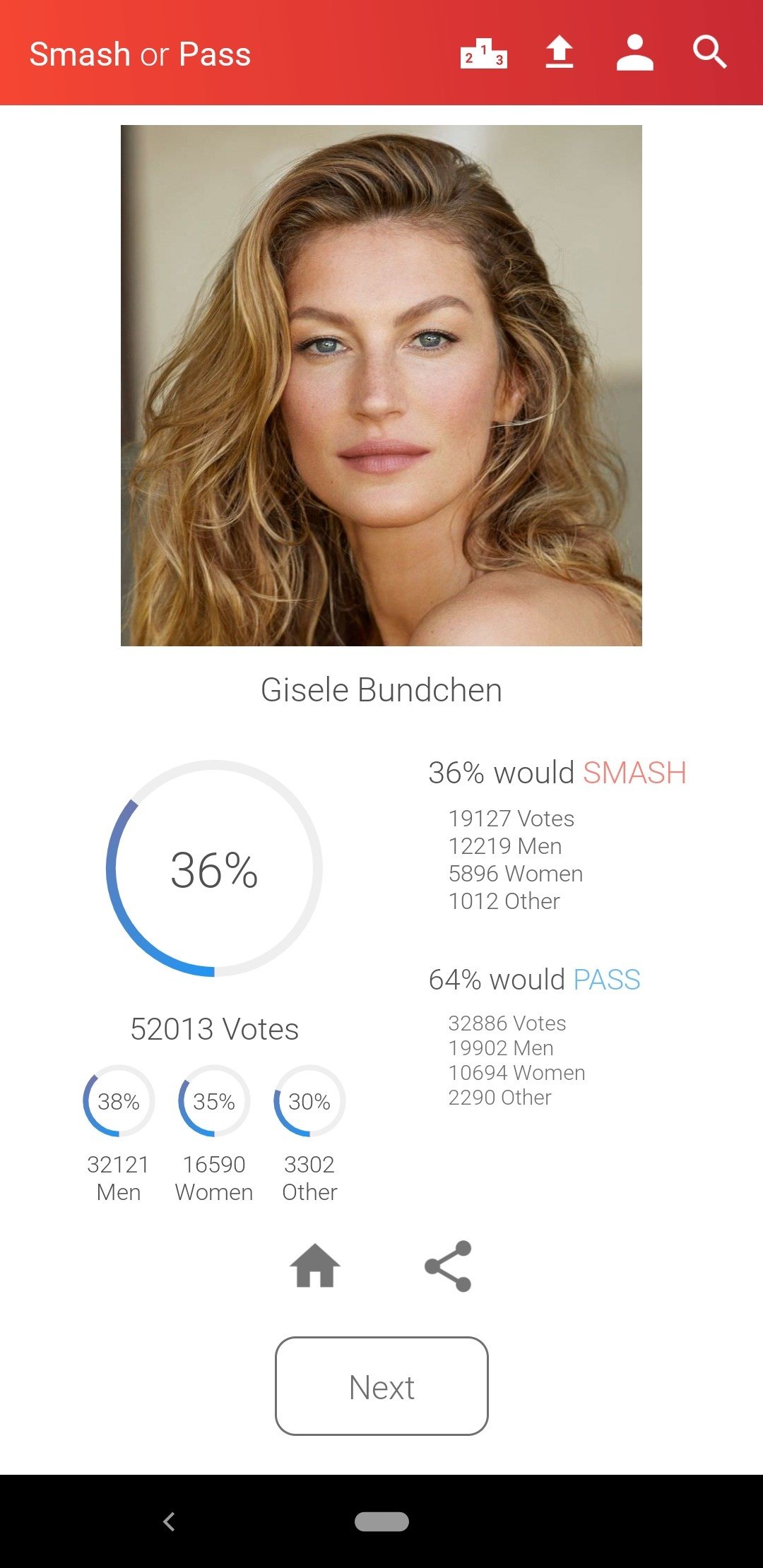Image resolution: width=763 pixels, height=1568 pixels.
Task: Tap the system home pill
Action: [381, 1521]
